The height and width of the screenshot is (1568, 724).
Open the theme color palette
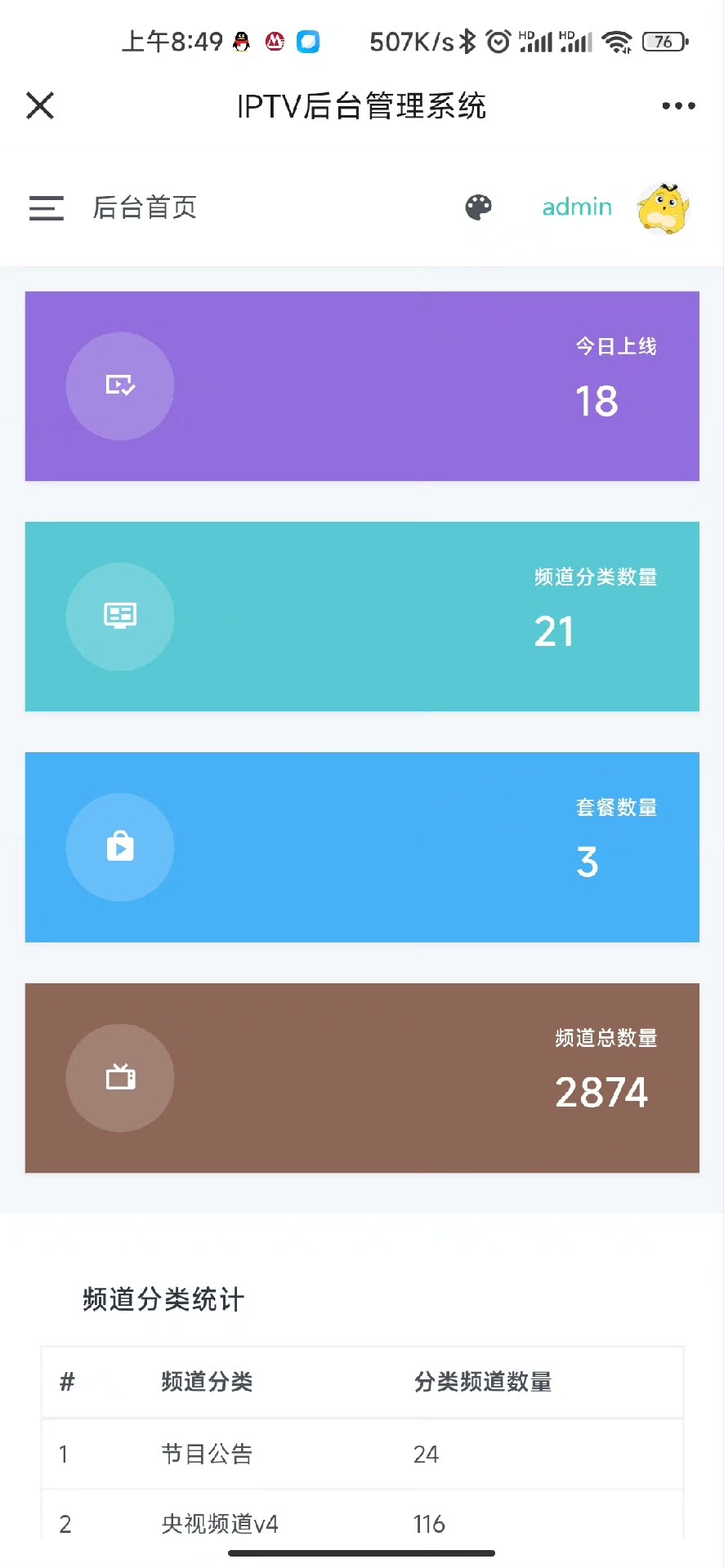coord(479,207)
